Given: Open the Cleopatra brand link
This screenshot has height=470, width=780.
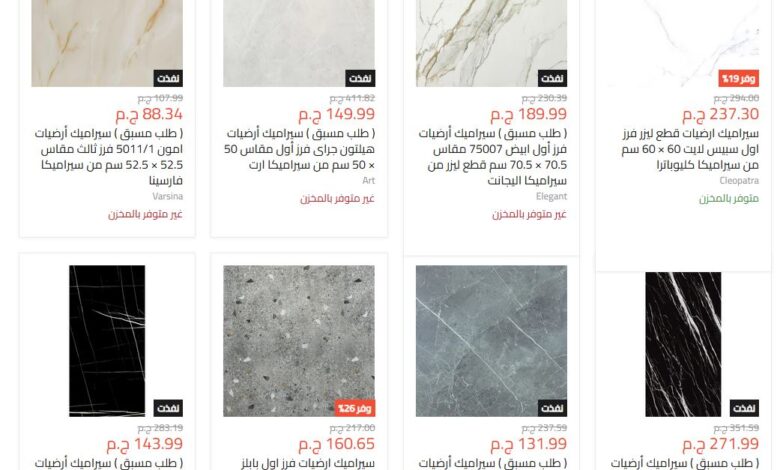Looking at the screenshot, I should [x=739, y=181].
